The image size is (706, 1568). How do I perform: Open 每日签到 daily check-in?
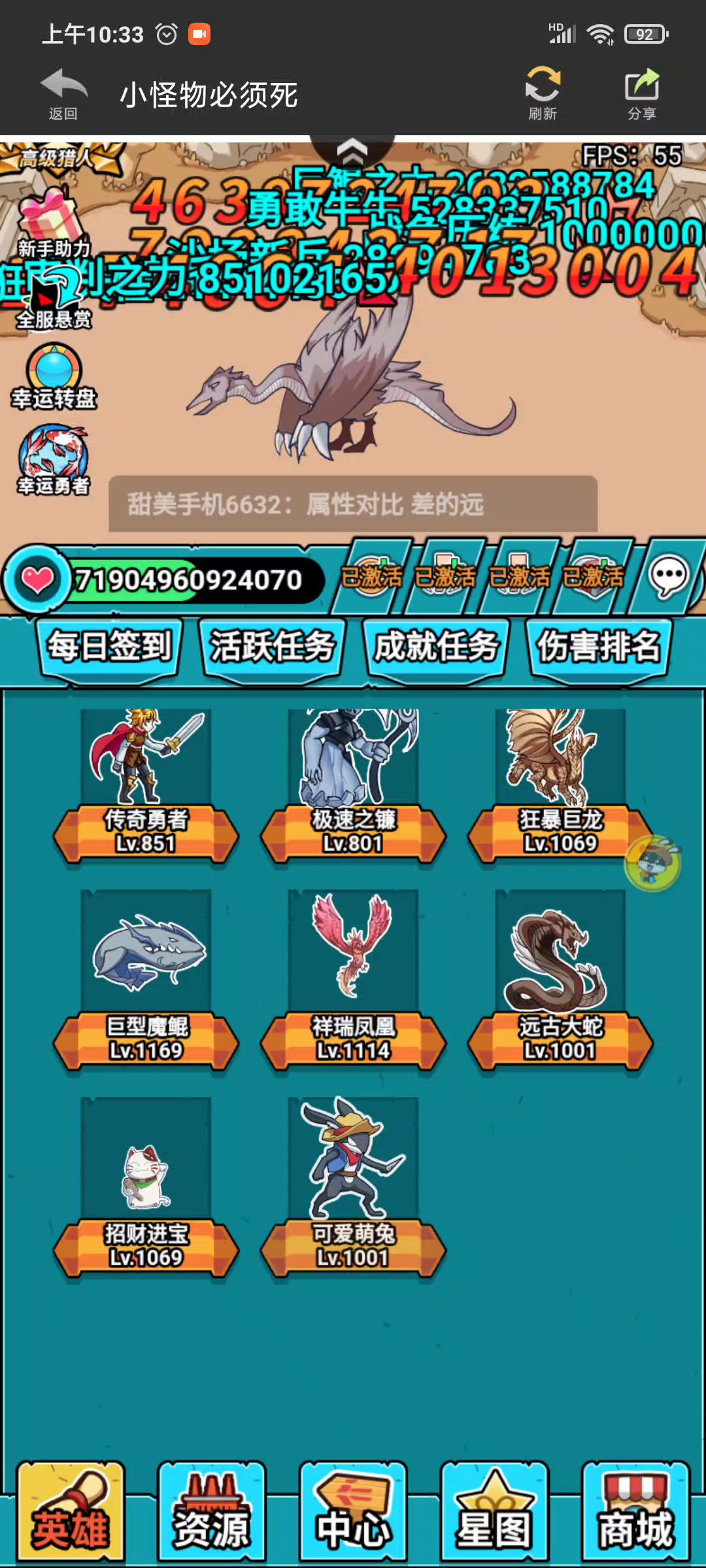click(x=109, y=647)
